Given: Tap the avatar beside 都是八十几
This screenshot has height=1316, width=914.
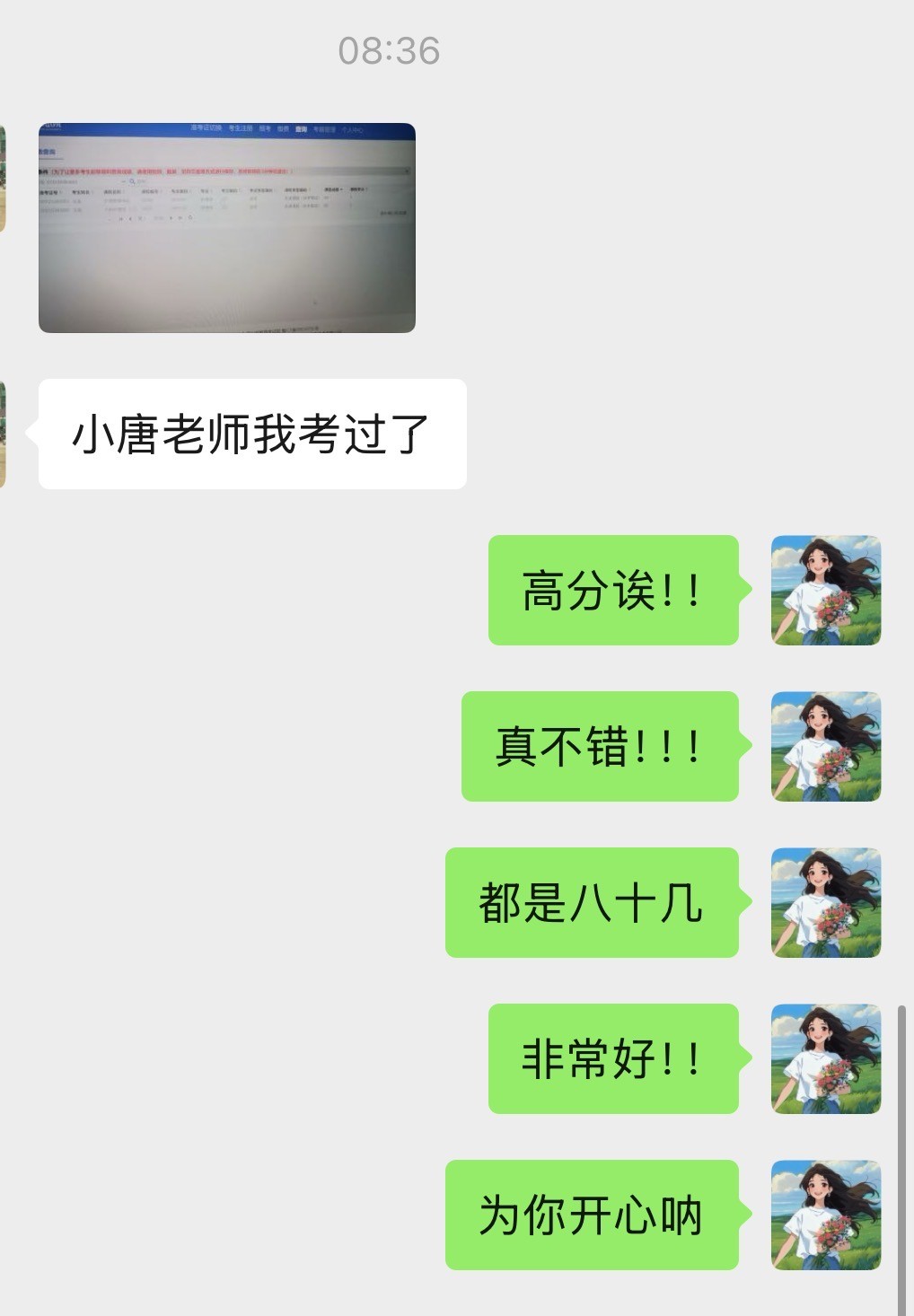Looking at the screenshot, I should tap(826, 902).
